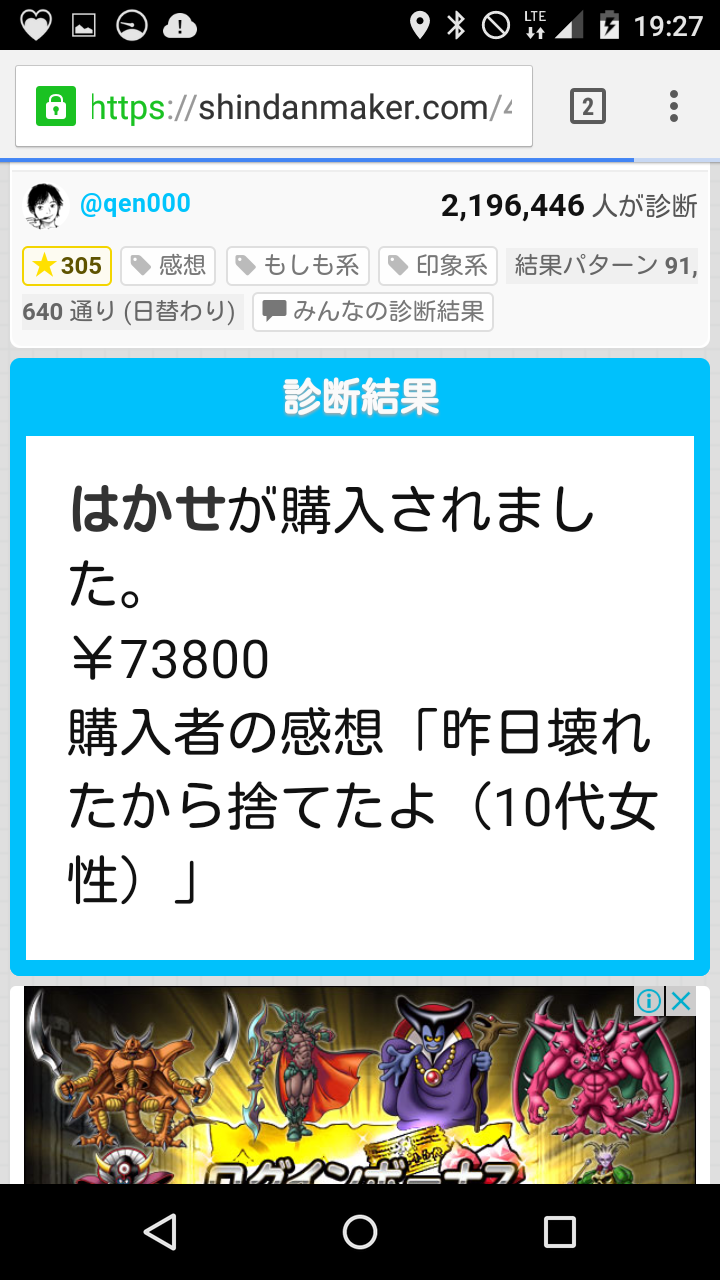Open the ad info icon
The height and width of the screenshot is (1280, 720).
tap(649, 1000)
